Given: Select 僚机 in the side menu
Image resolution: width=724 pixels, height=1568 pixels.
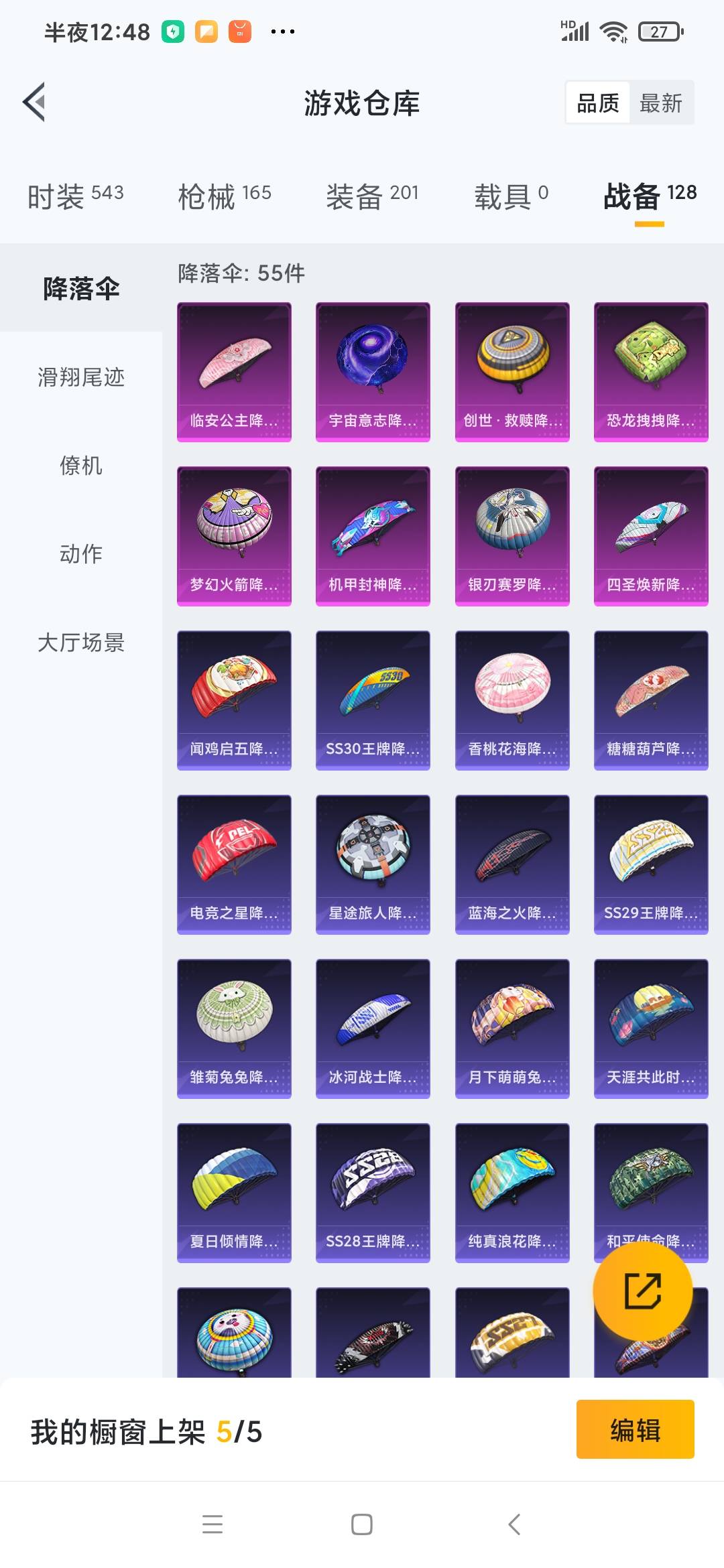Looking at the screenshot, I should [x=81, y=465].
